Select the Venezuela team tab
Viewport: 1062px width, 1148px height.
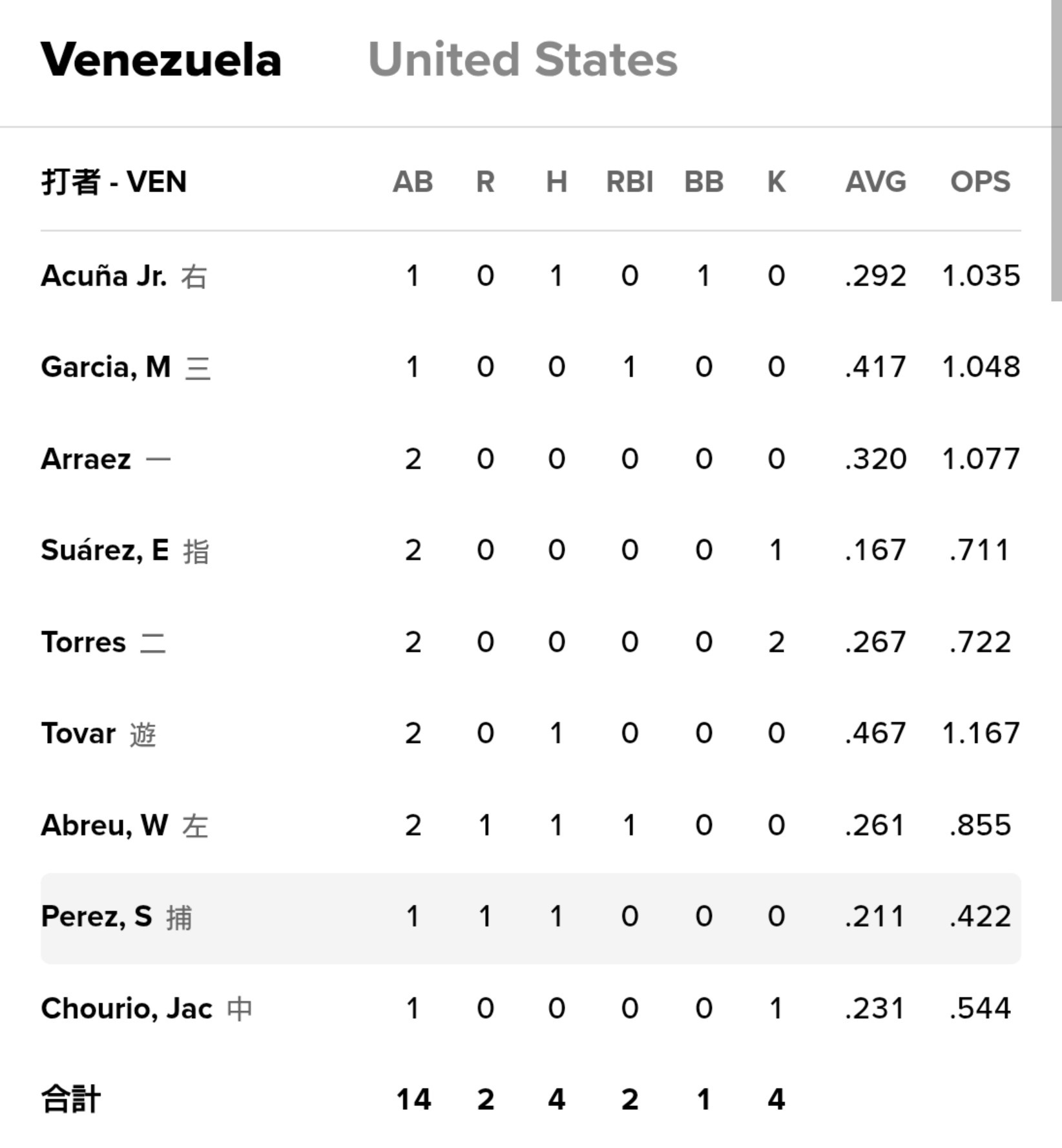[x=161, y=60]
